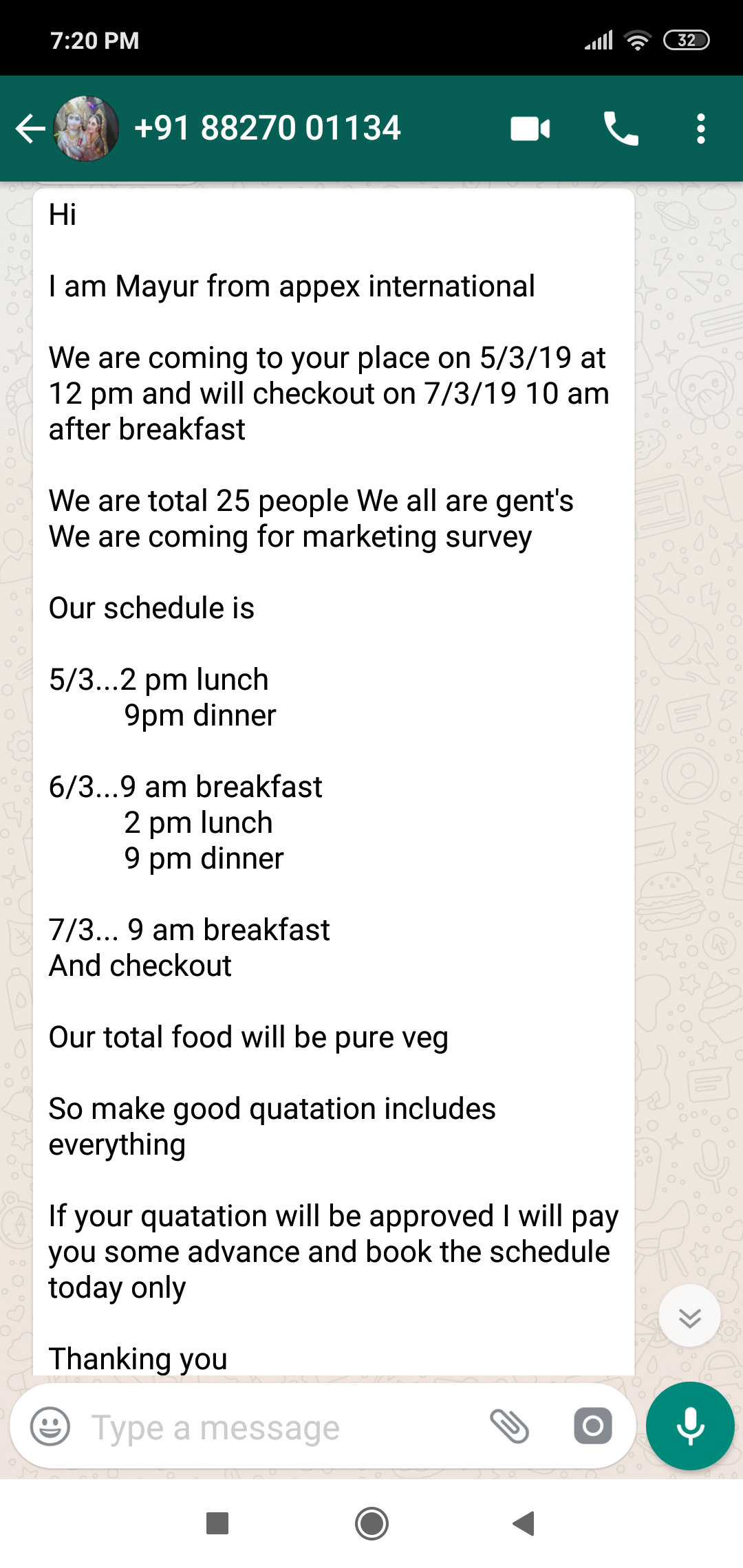
Task: Tap the microphone voice message button
Action: pos(690,1426)
